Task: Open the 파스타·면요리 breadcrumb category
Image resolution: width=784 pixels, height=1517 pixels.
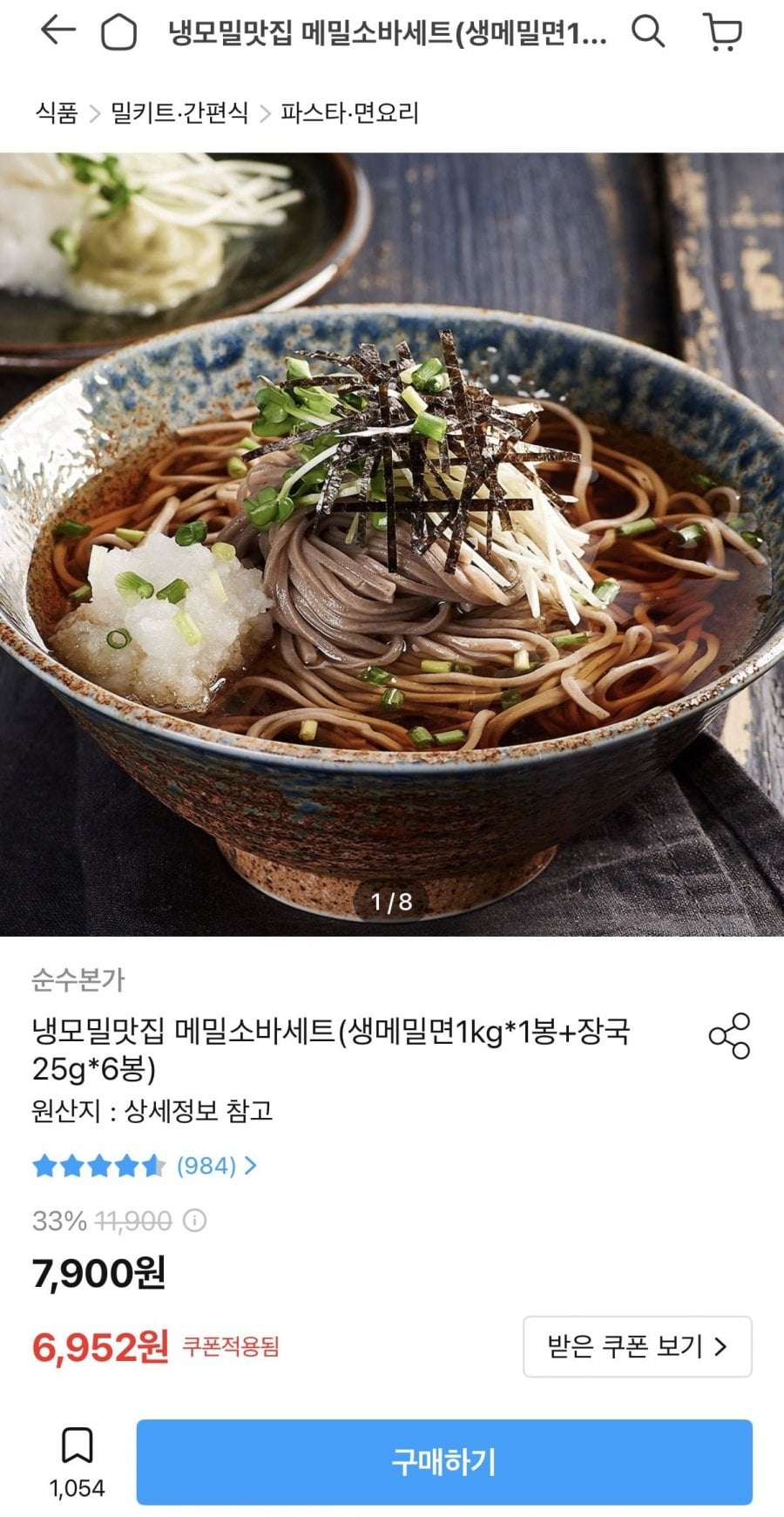Action: (x=349, y=113)
